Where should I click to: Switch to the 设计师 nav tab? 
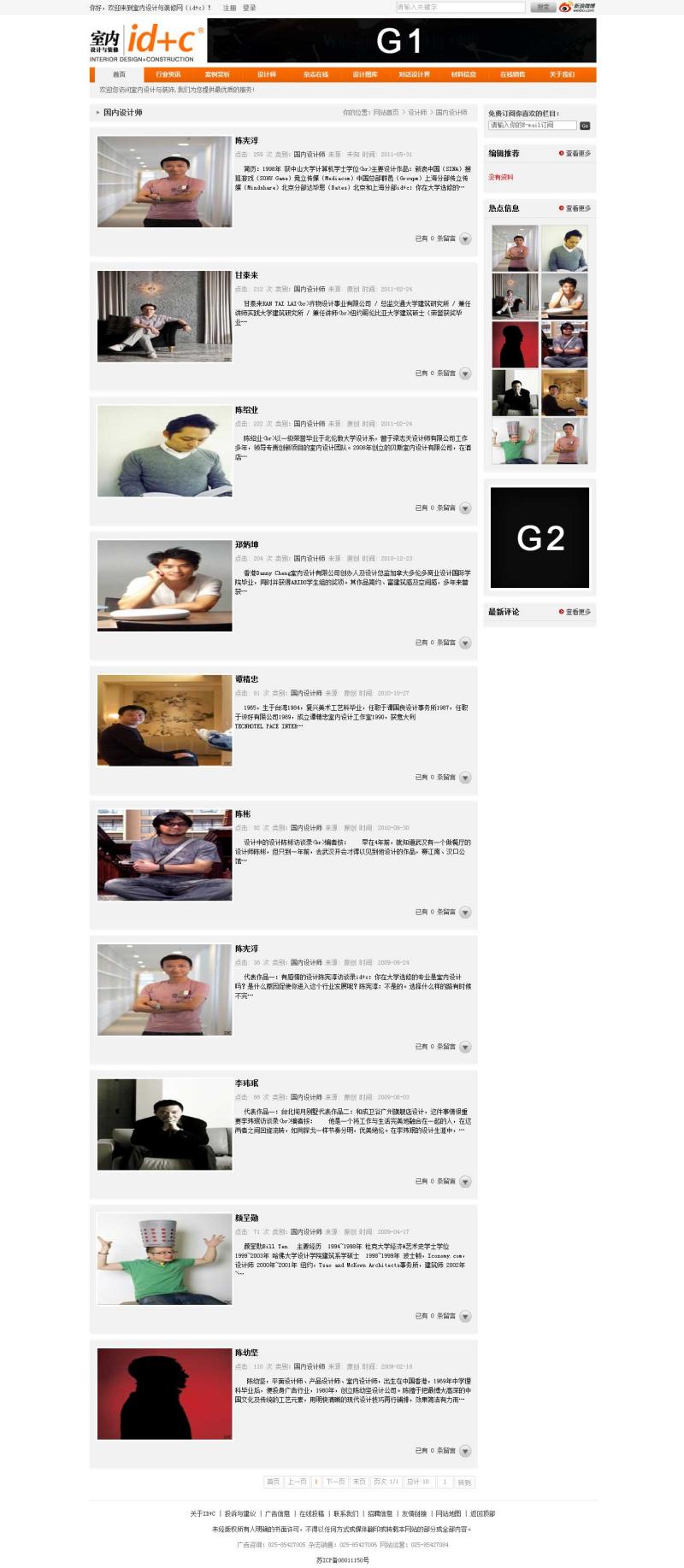pos(267,74)
